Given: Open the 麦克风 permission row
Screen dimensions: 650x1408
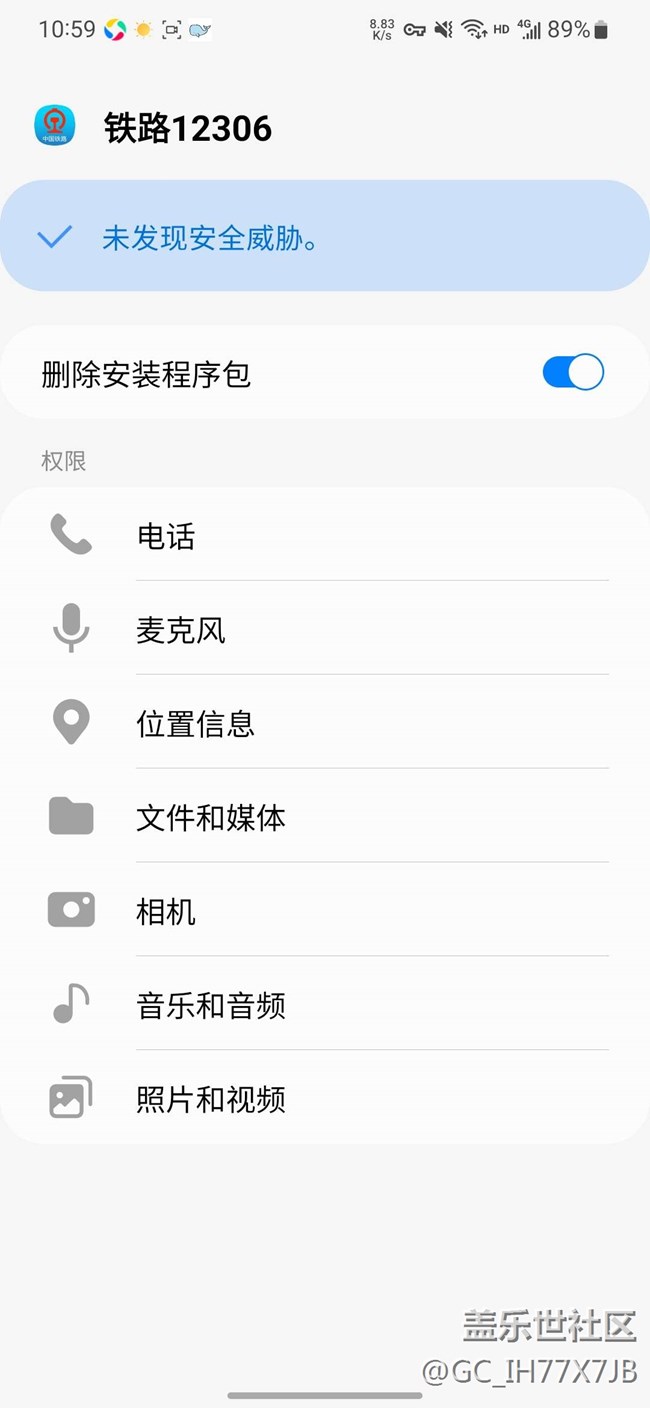Looking at the screenshot, I should pyautogui.click(x=325, y=629).
